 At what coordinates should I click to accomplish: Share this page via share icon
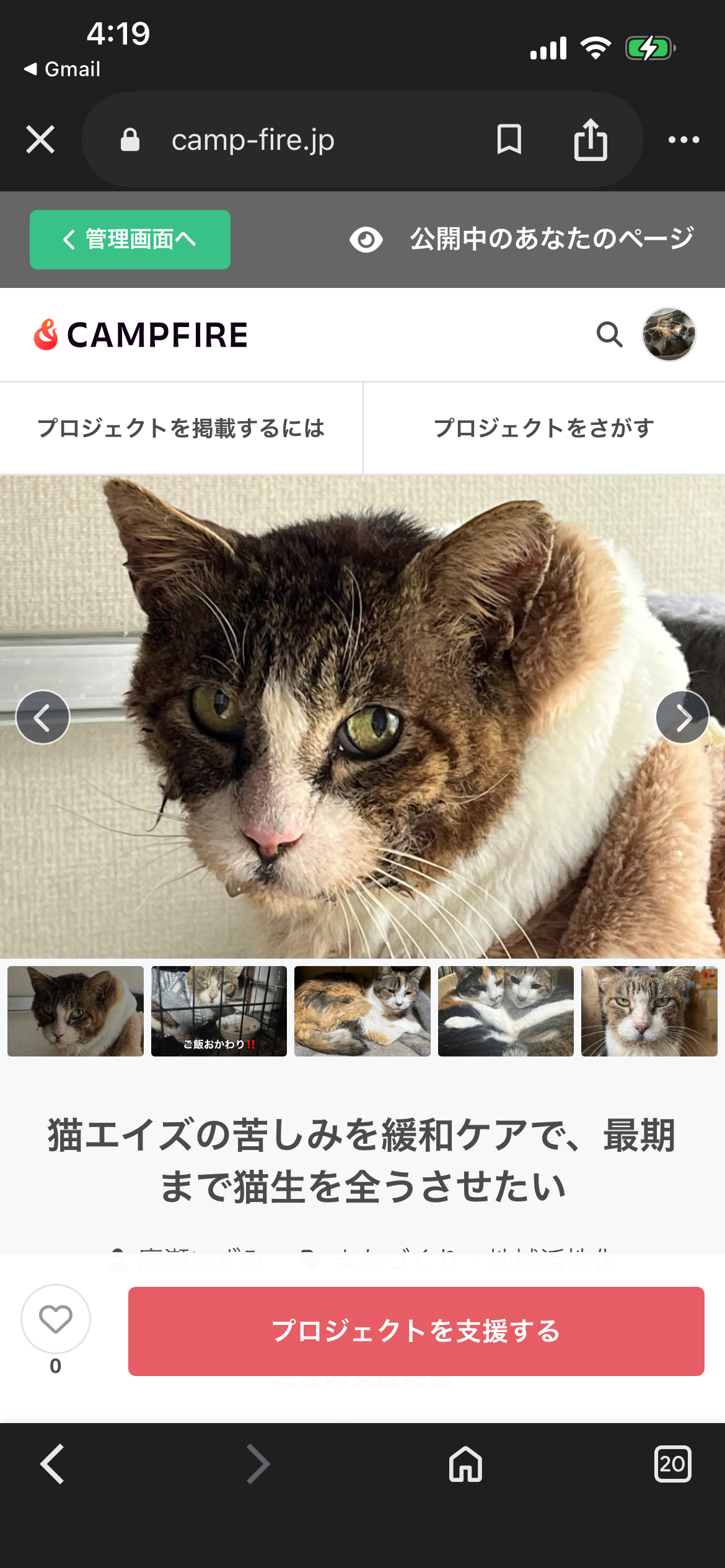(x=590, y=139)
